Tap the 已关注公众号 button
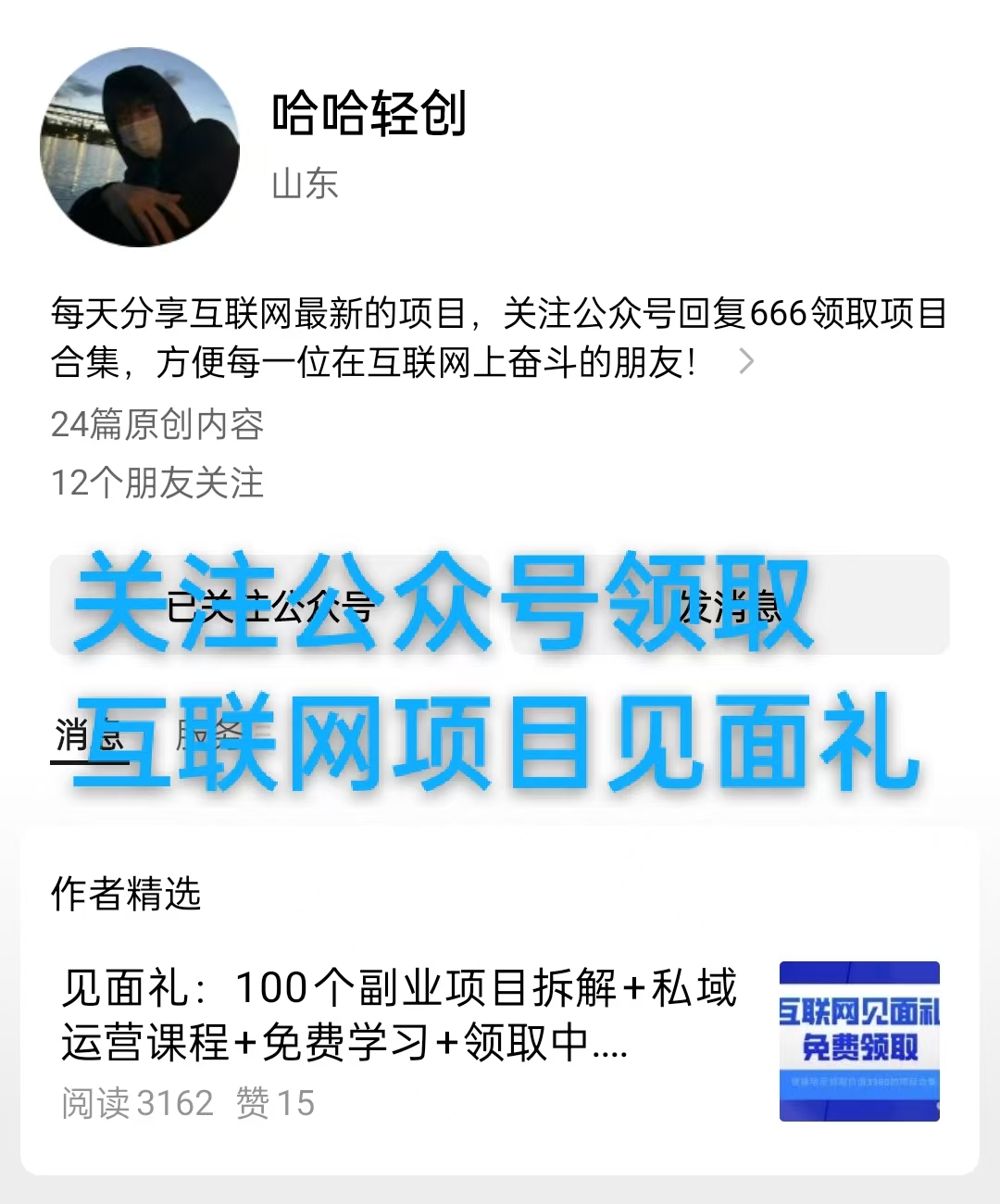The height and width of the screenshot is (1204, 1000). [270, 606]
